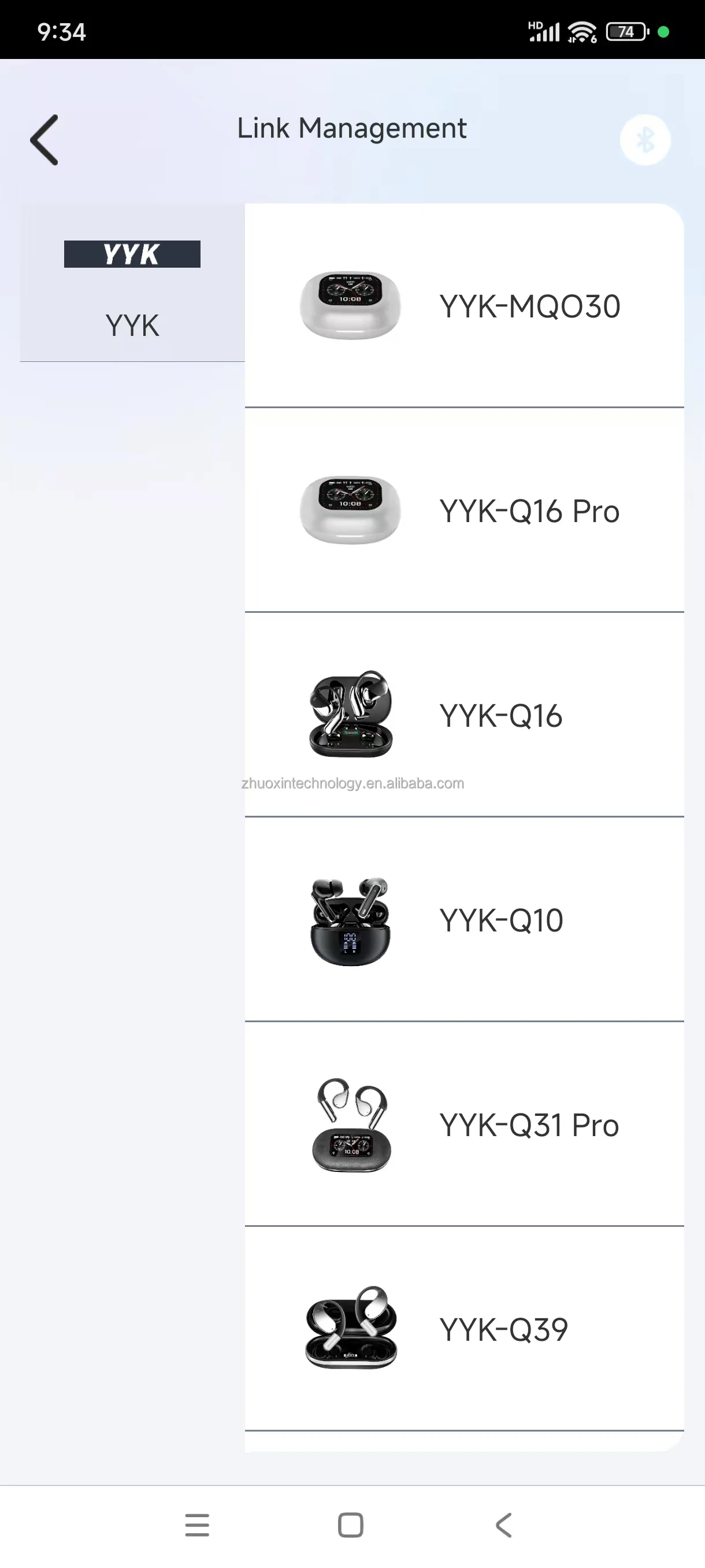Open the Android recent apps button
The width and height of the screenshot is (705, 1568).
(196, 1524)
